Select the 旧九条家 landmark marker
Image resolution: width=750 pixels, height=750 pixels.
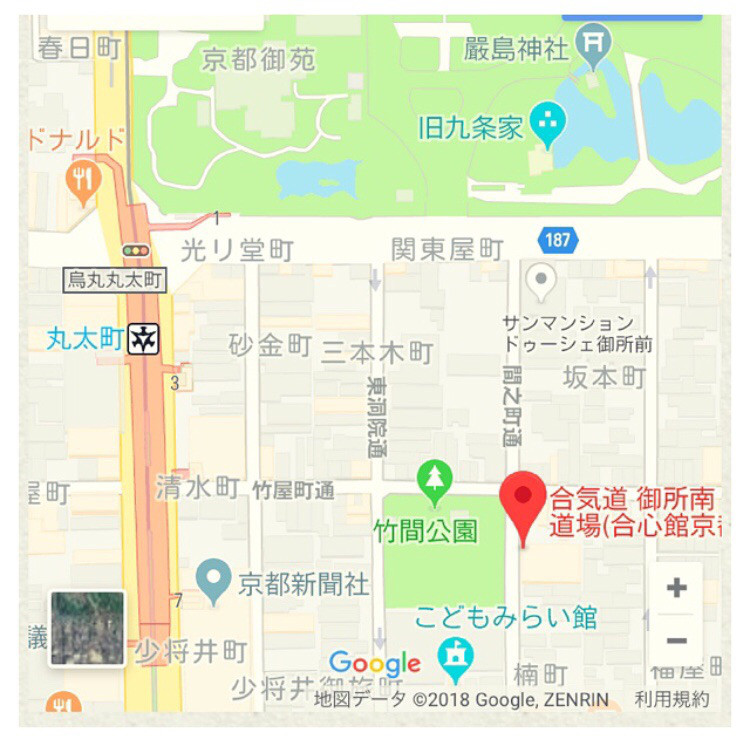coord(547,125)
